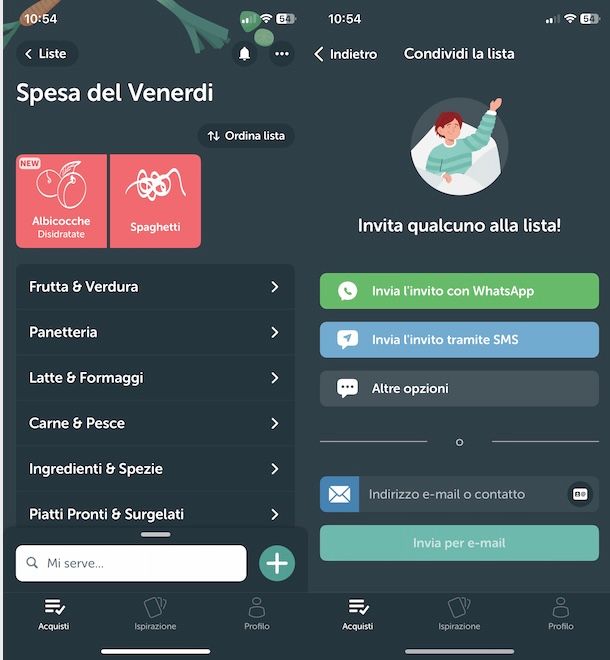This screenshot has width=610, height=660.
Task: Expand the Latte & Formaggi category
Action: tap(155, 378)
